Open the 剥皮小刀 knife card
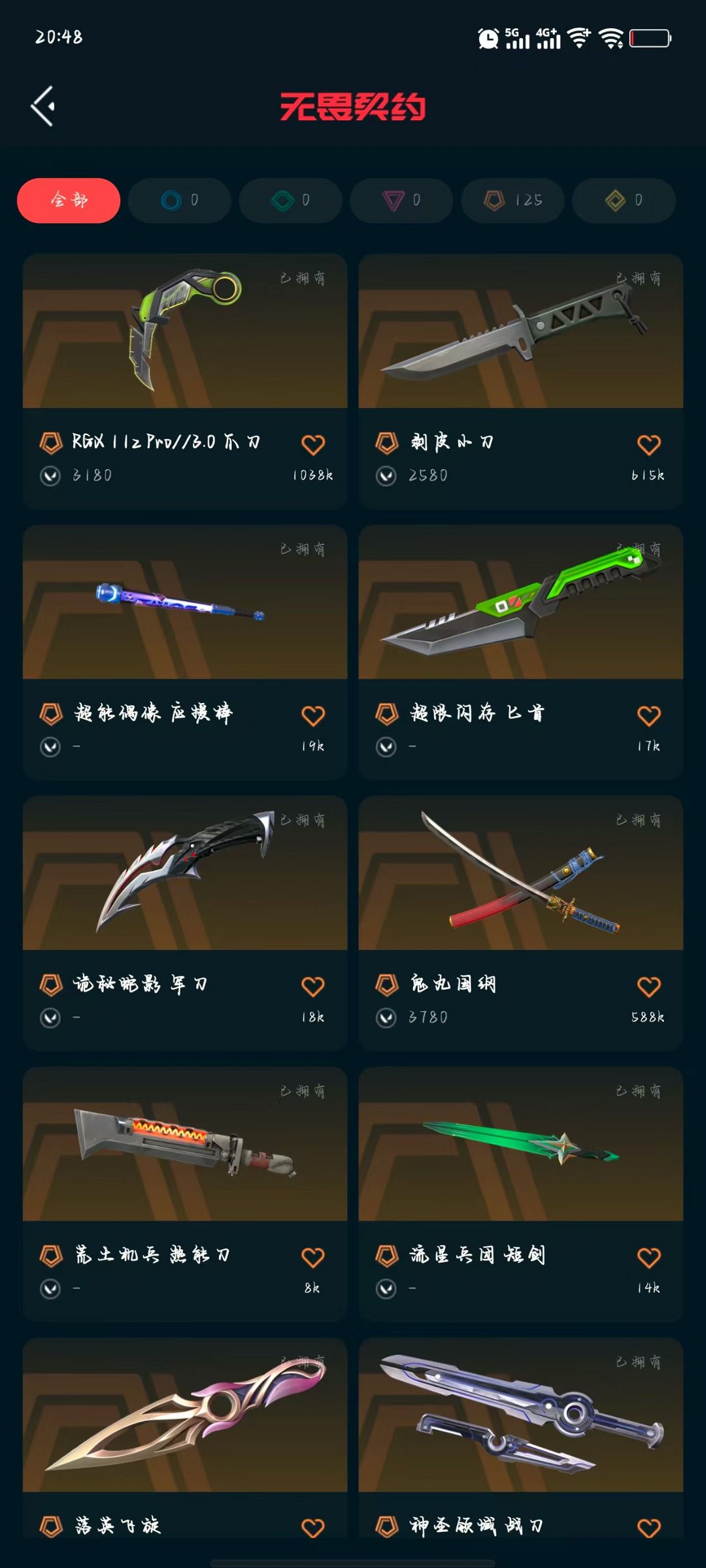The height and width of the screenshot is (1568, 706). (521, 381)
